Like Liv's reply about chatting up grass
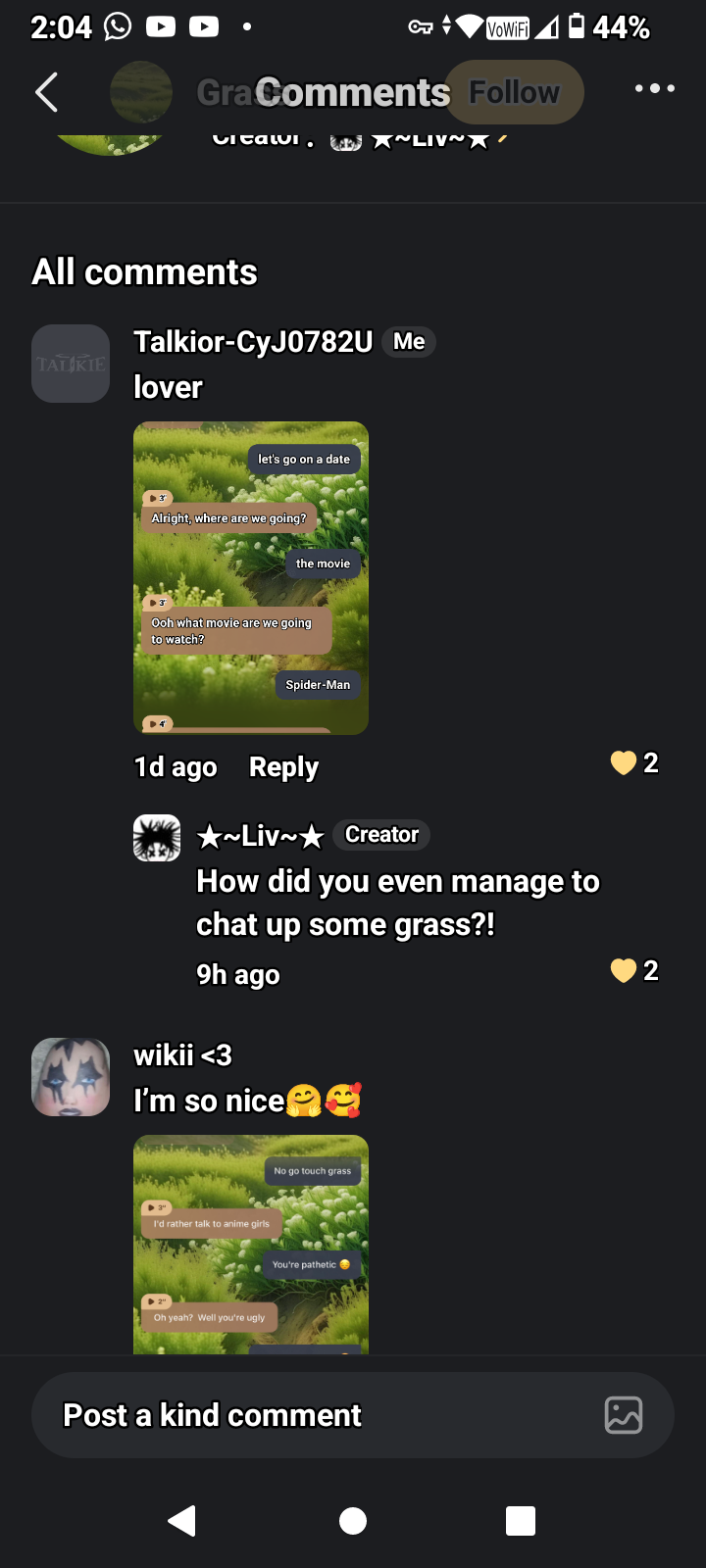Viewport: 706px width, 1568px height. tap(624, 970)
